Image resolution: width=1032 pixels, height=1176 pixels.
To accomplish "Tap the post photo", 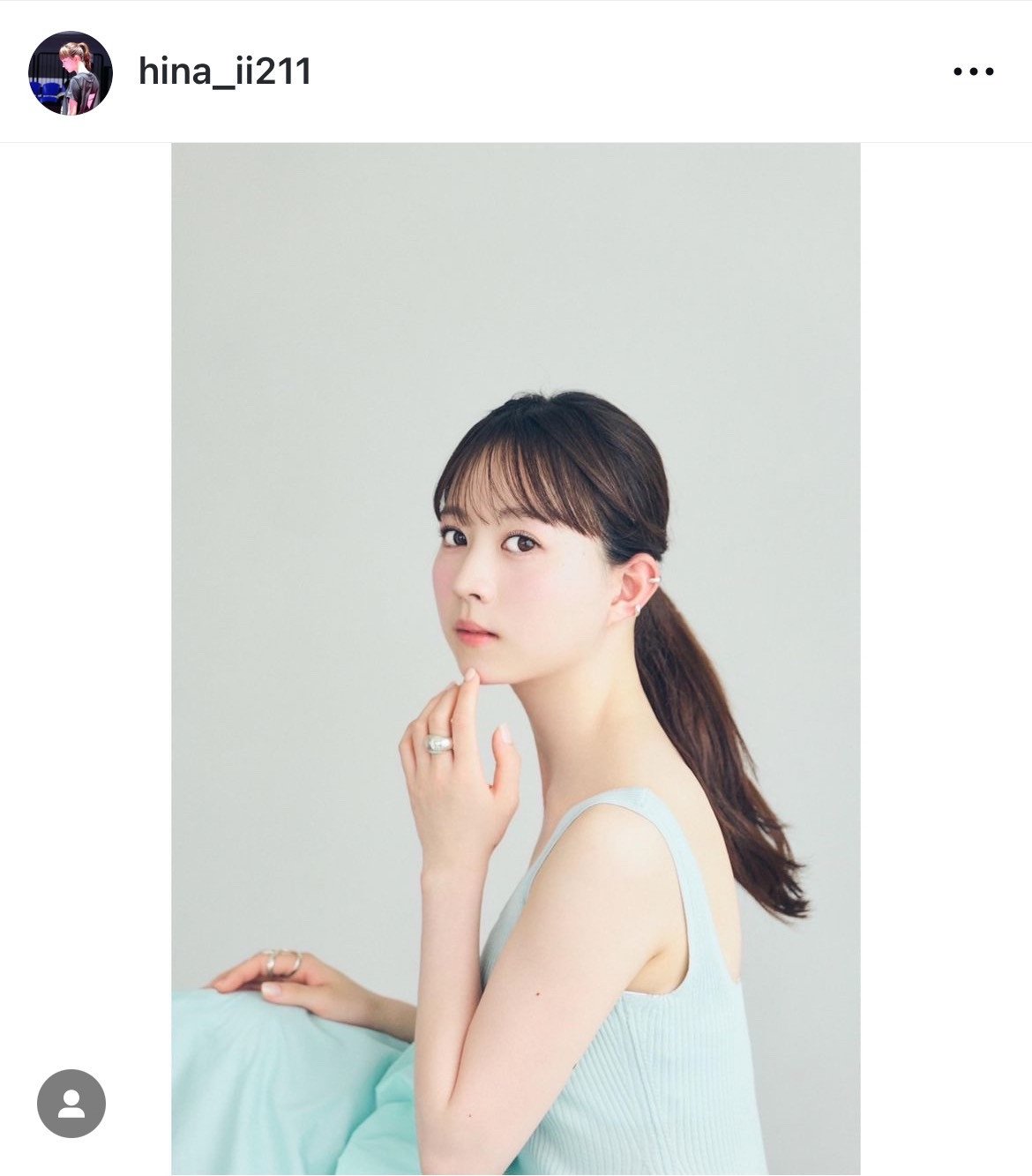I will (515, 618).
